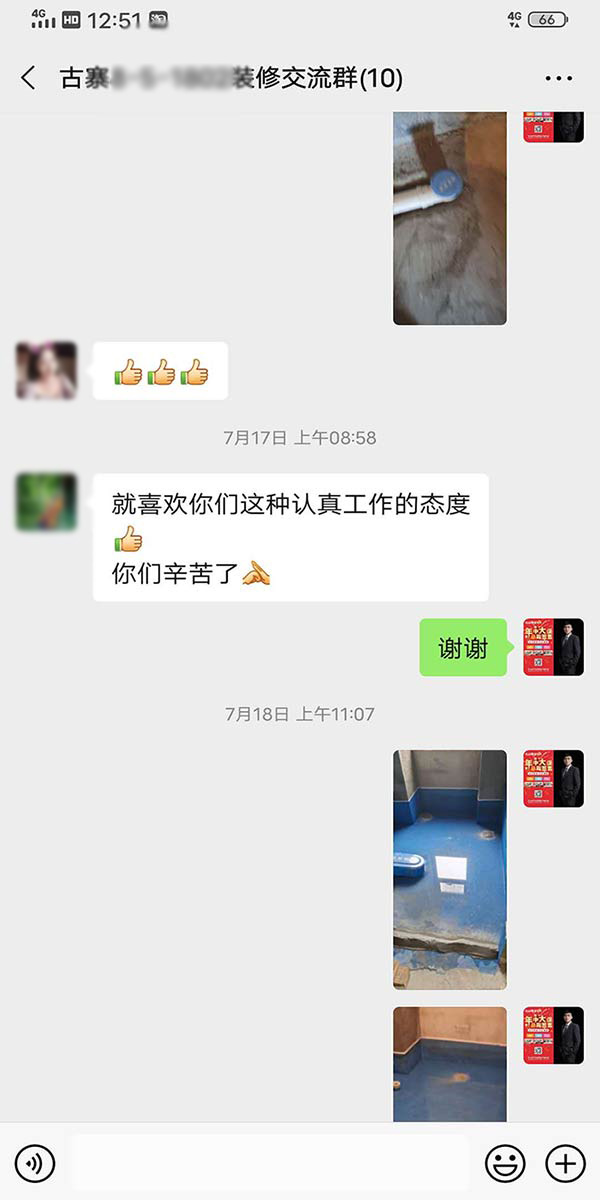Go back from the group chat
This screenshot has width=600, height=1200.
(x=28, y=78)
